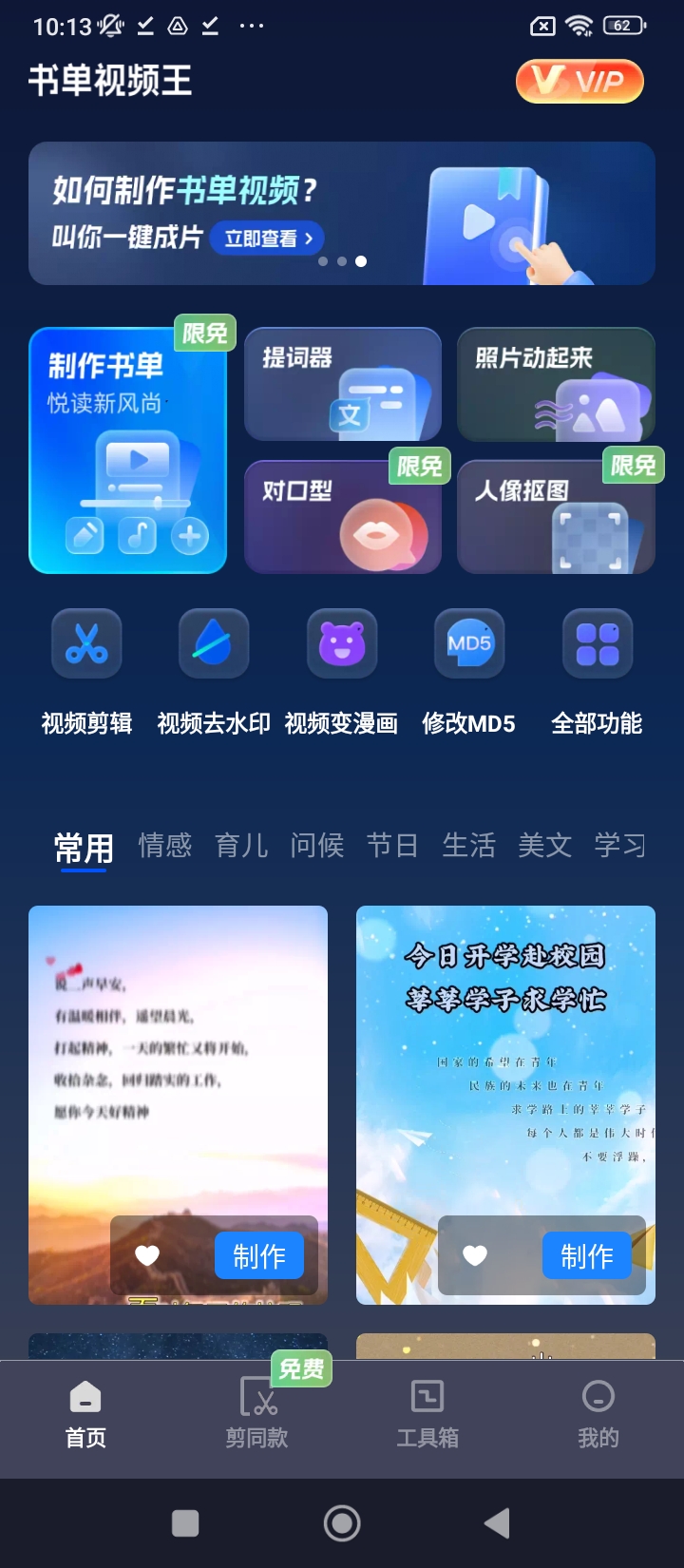The height and width of the screenshot is (1568, 684).
Task: Open the 提词器 teleprompter tool
Action: (343, 384)
